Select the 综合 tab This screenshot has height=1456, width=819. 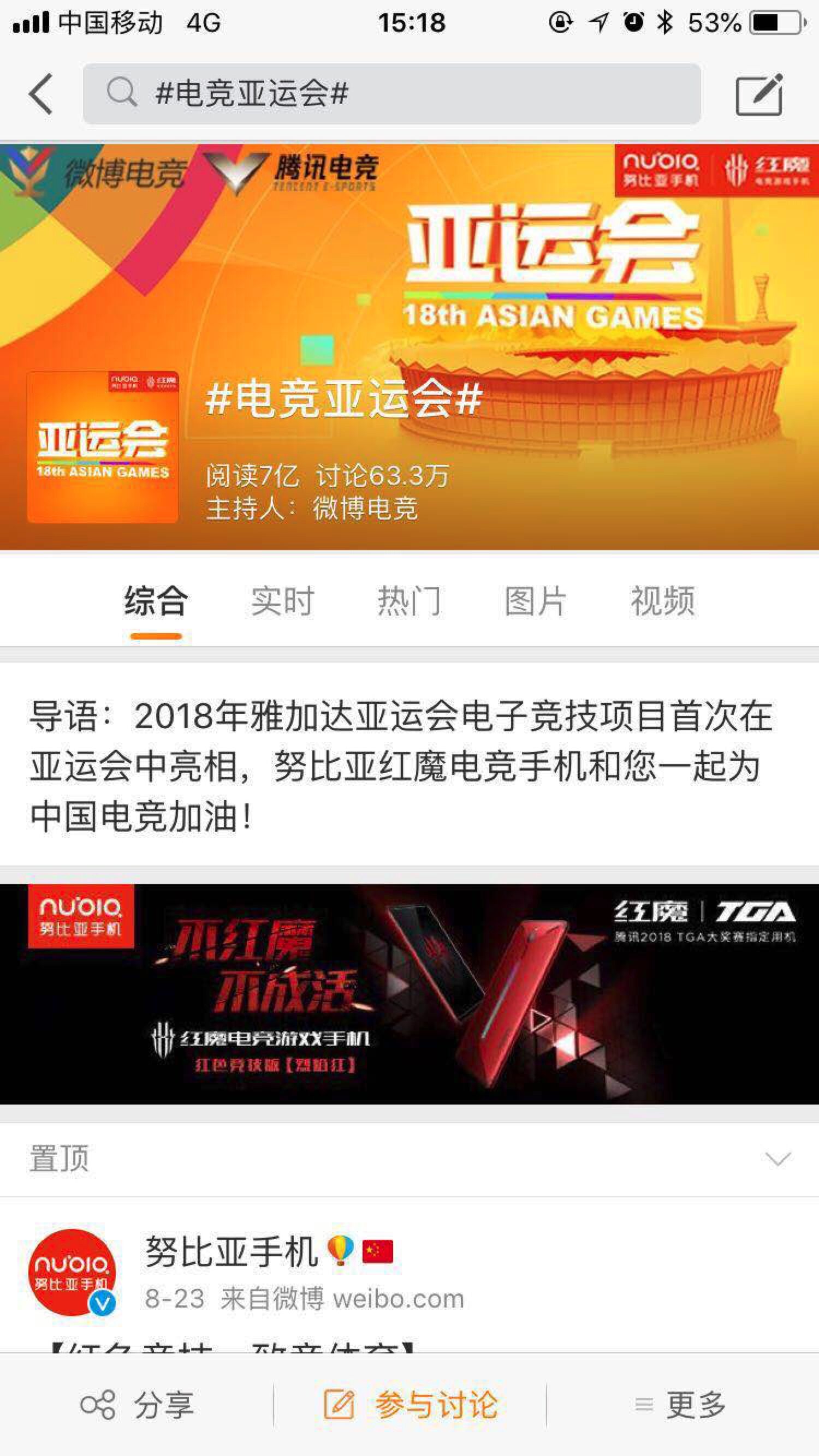156,600
